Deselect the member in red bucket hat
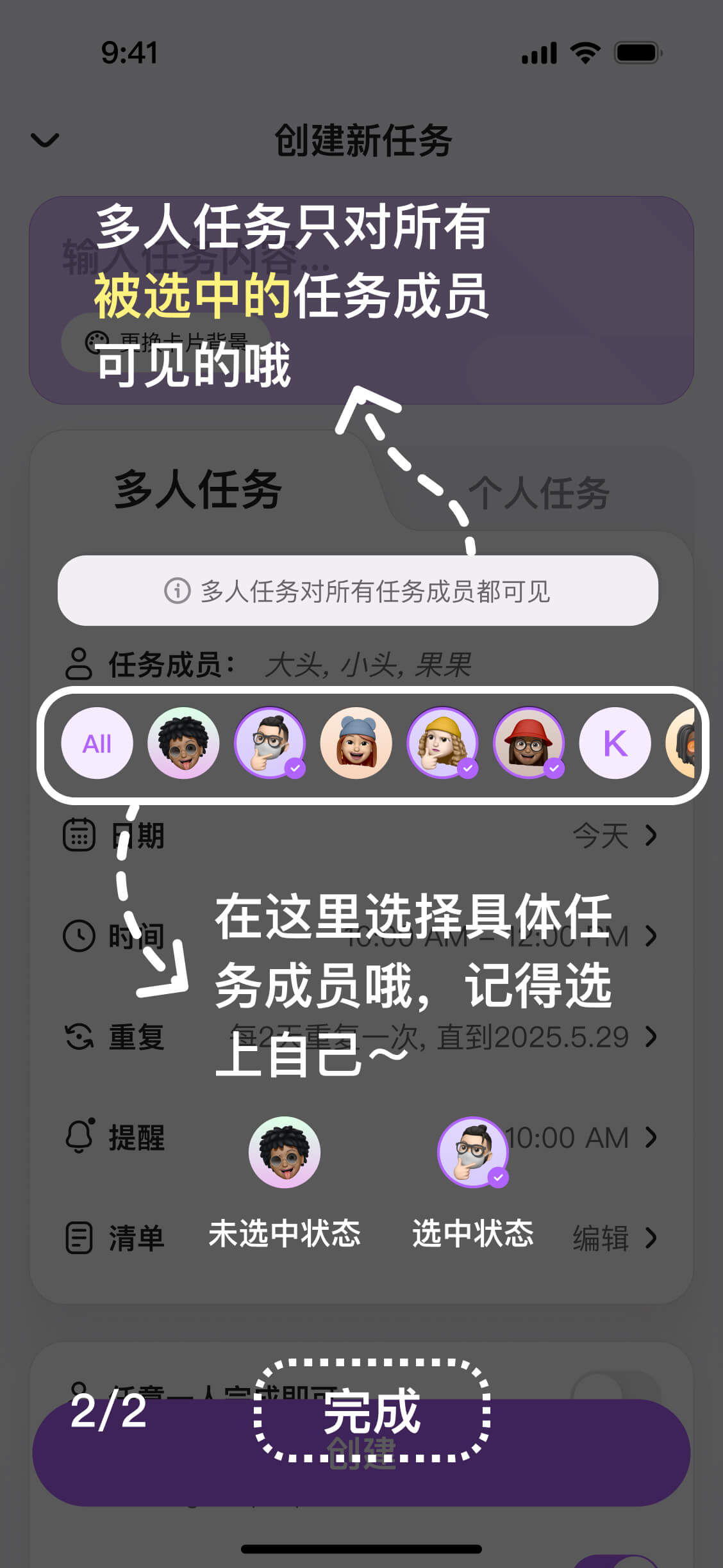Viewport: 723px width, 1568px height. [529, 743]
